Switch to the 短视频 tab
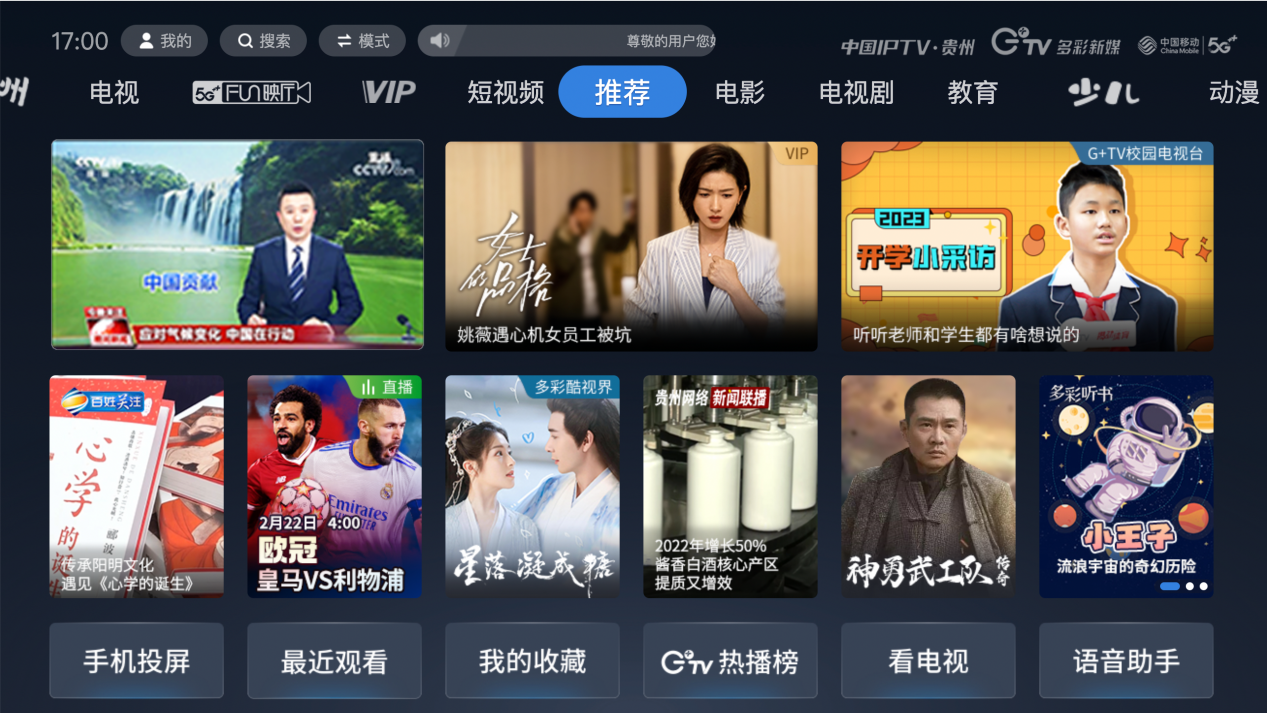The height and width of the screenshot is (713, 1267). tap(505, 93)
